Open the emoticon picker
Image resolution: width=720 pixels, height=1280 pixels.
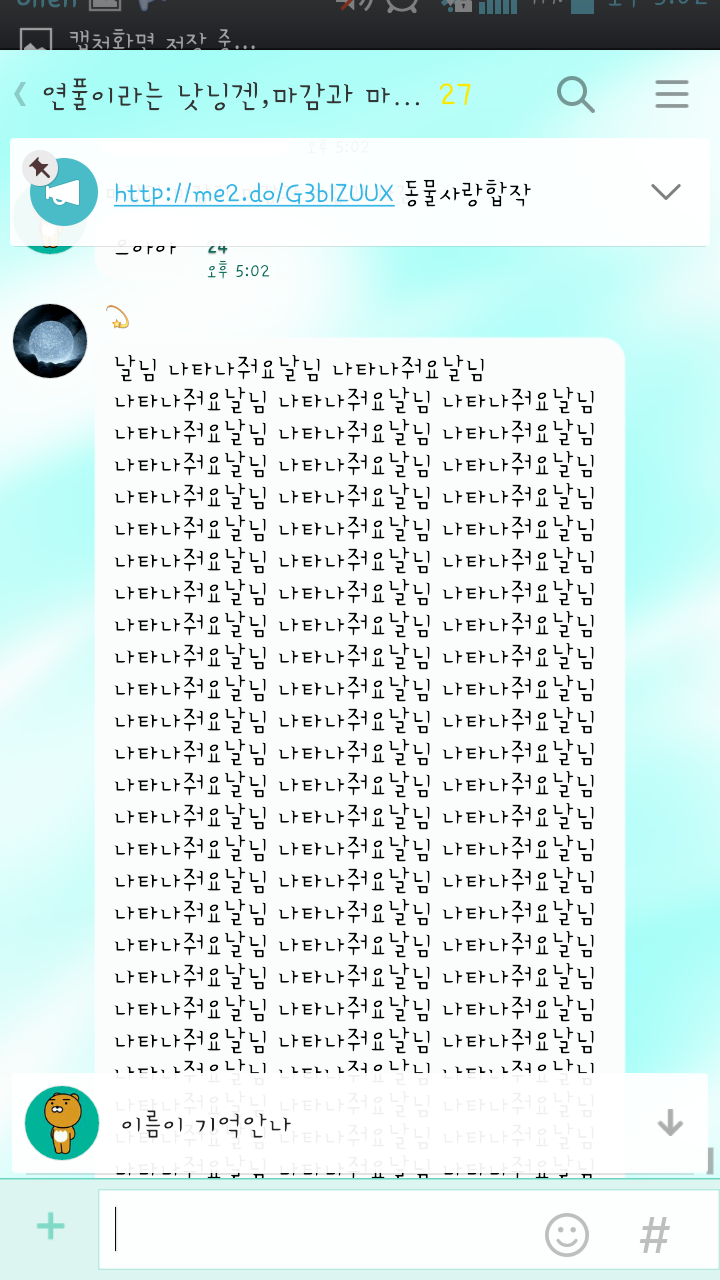coord(567,1235)
